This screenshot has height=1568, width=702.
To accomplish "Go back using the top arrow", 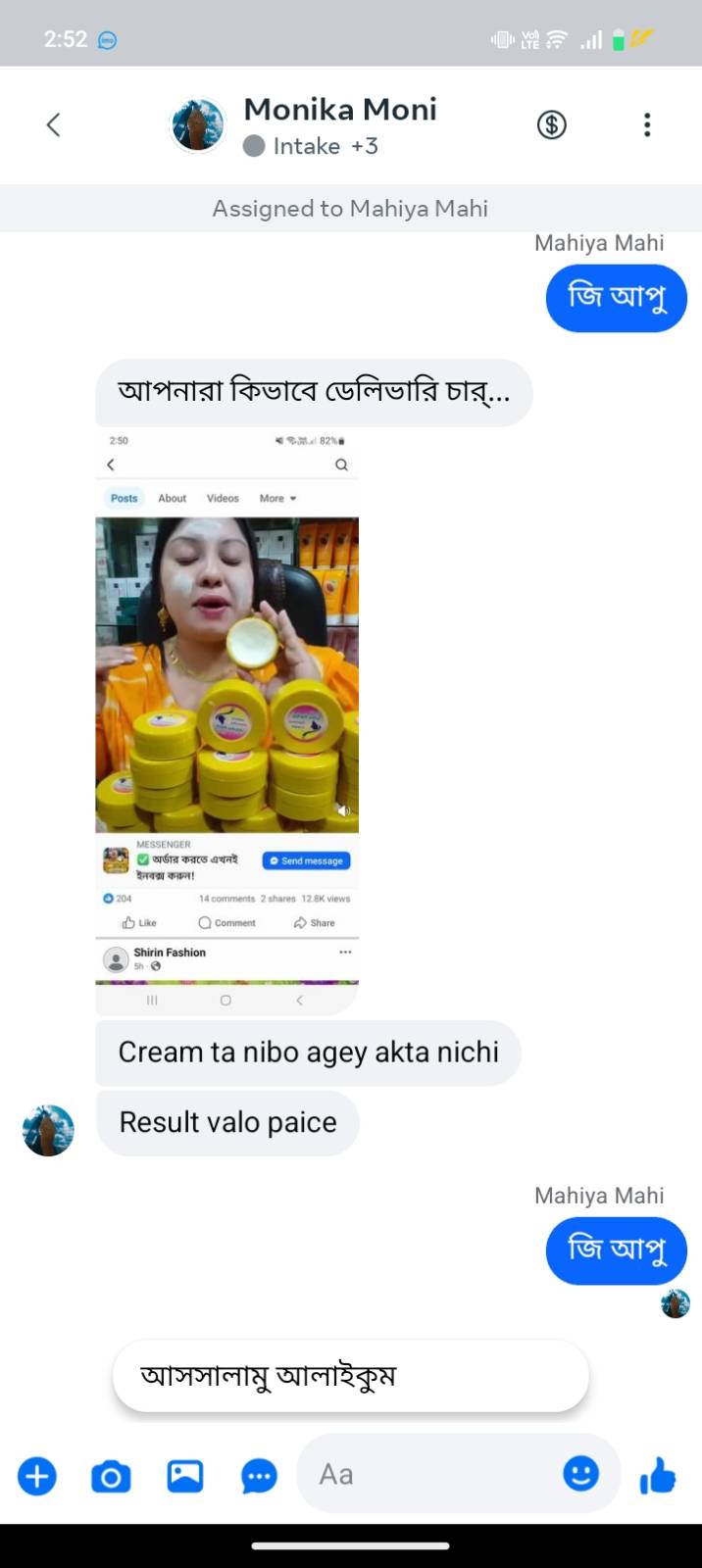I will [54, 124].
